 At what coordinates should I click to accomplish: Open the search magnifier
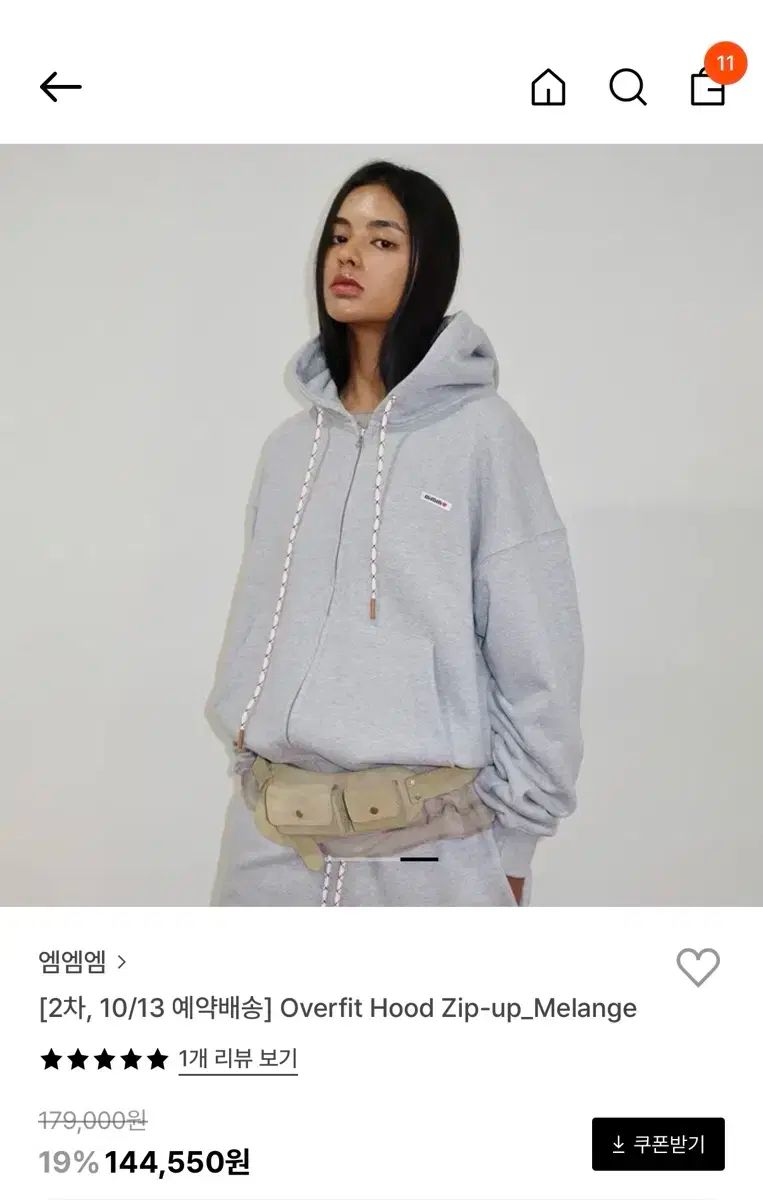[628, 88]
